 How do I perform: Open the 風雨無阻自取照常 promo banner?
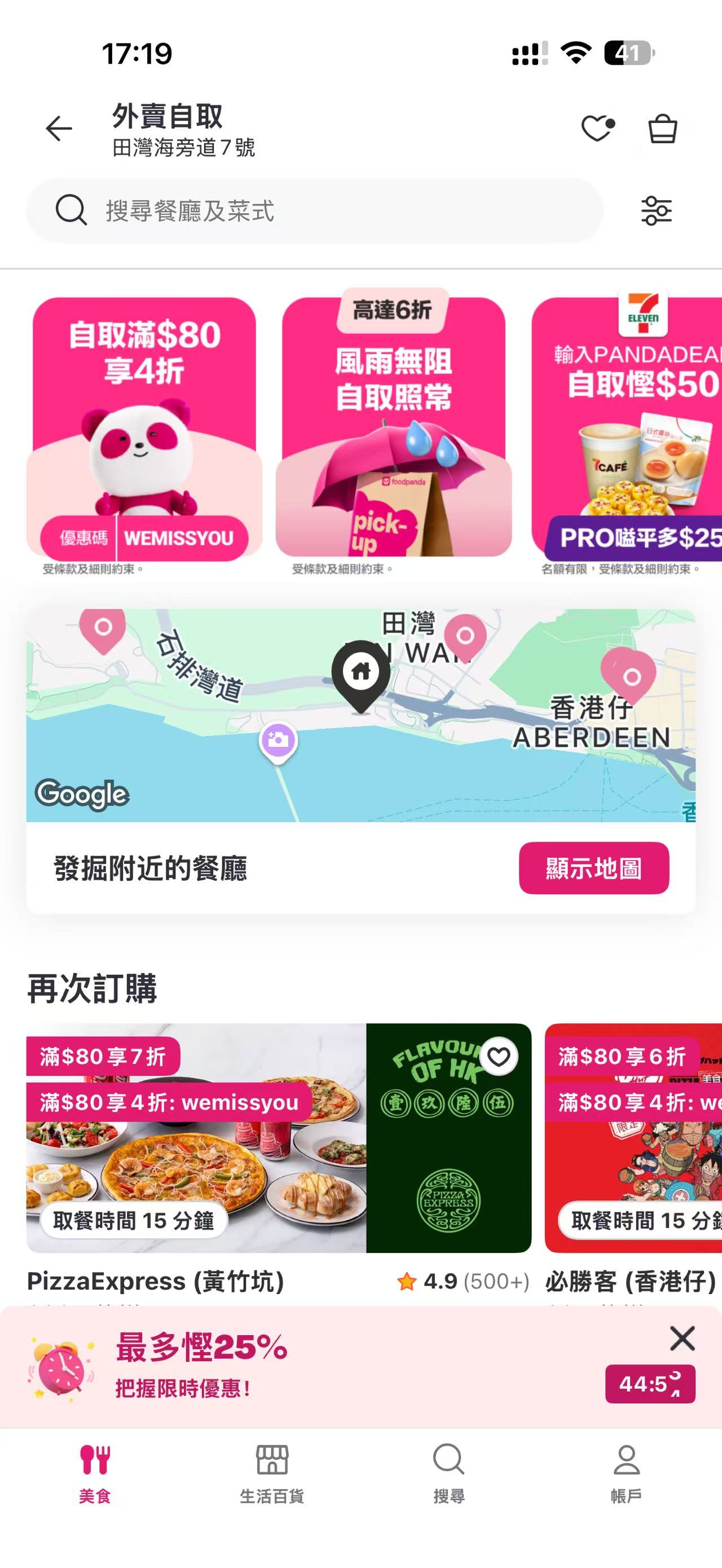(x=393, y=428)
